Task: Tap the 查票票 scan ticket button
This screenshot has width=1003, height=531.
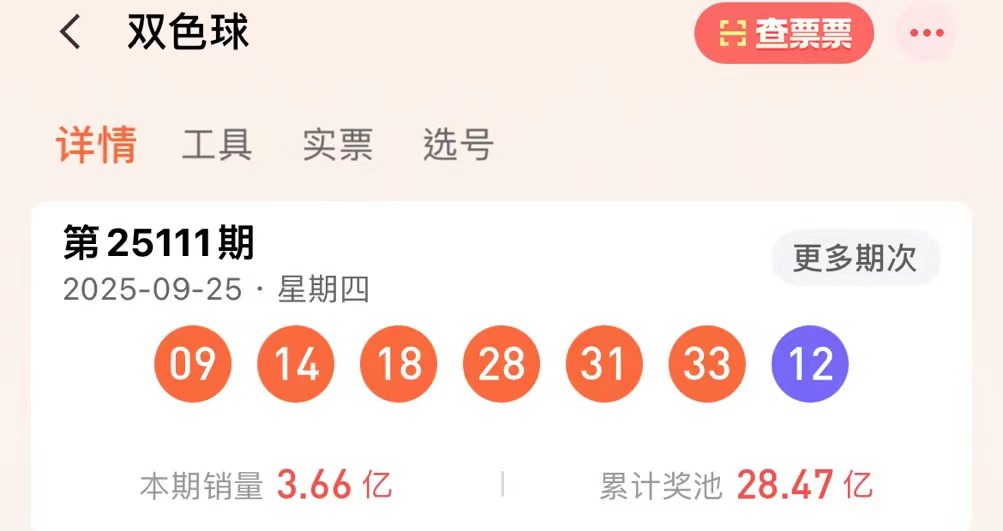Action: click(x=785, y=34)
